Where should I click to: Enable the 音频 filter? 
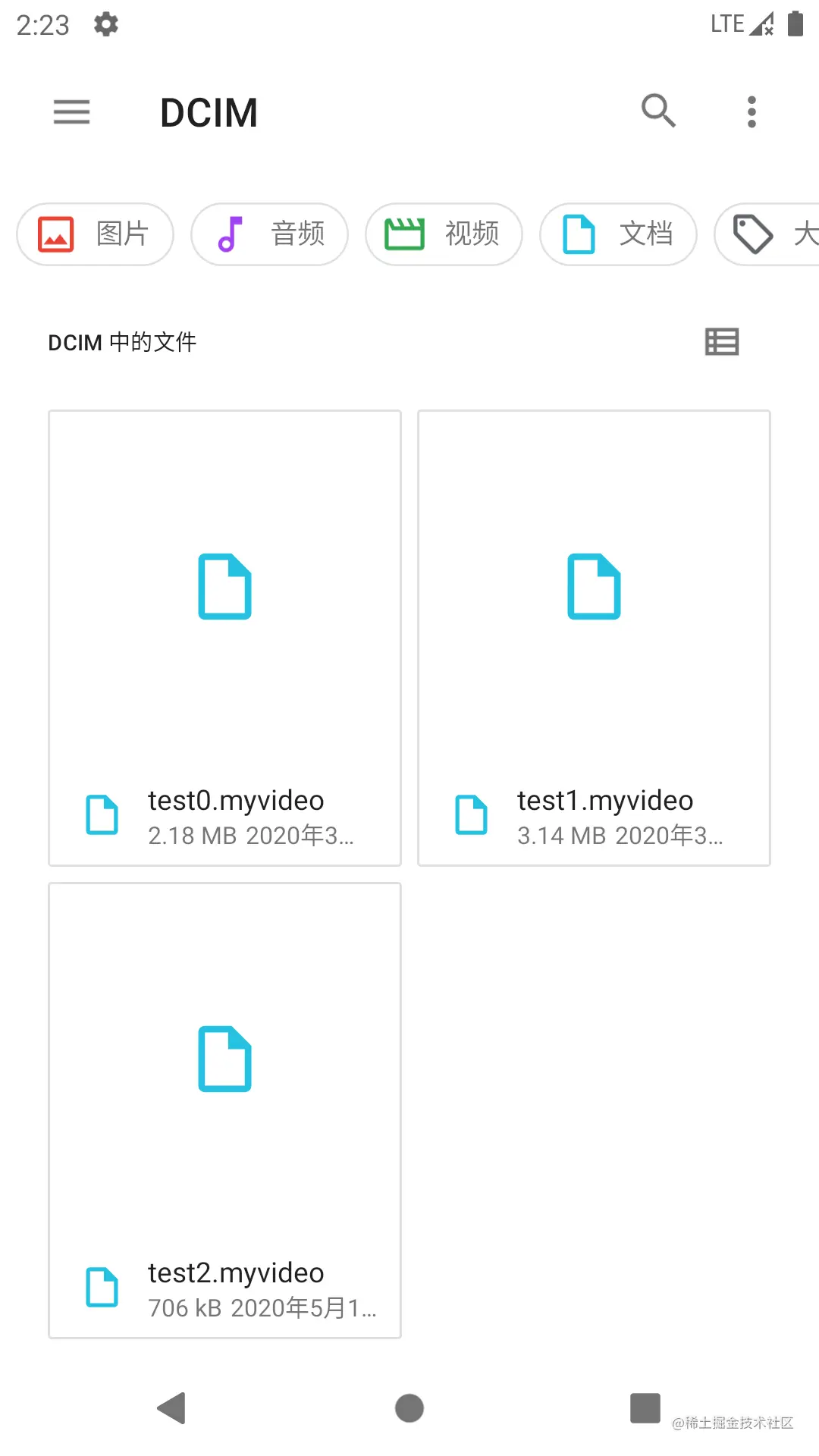click(270, 234)
